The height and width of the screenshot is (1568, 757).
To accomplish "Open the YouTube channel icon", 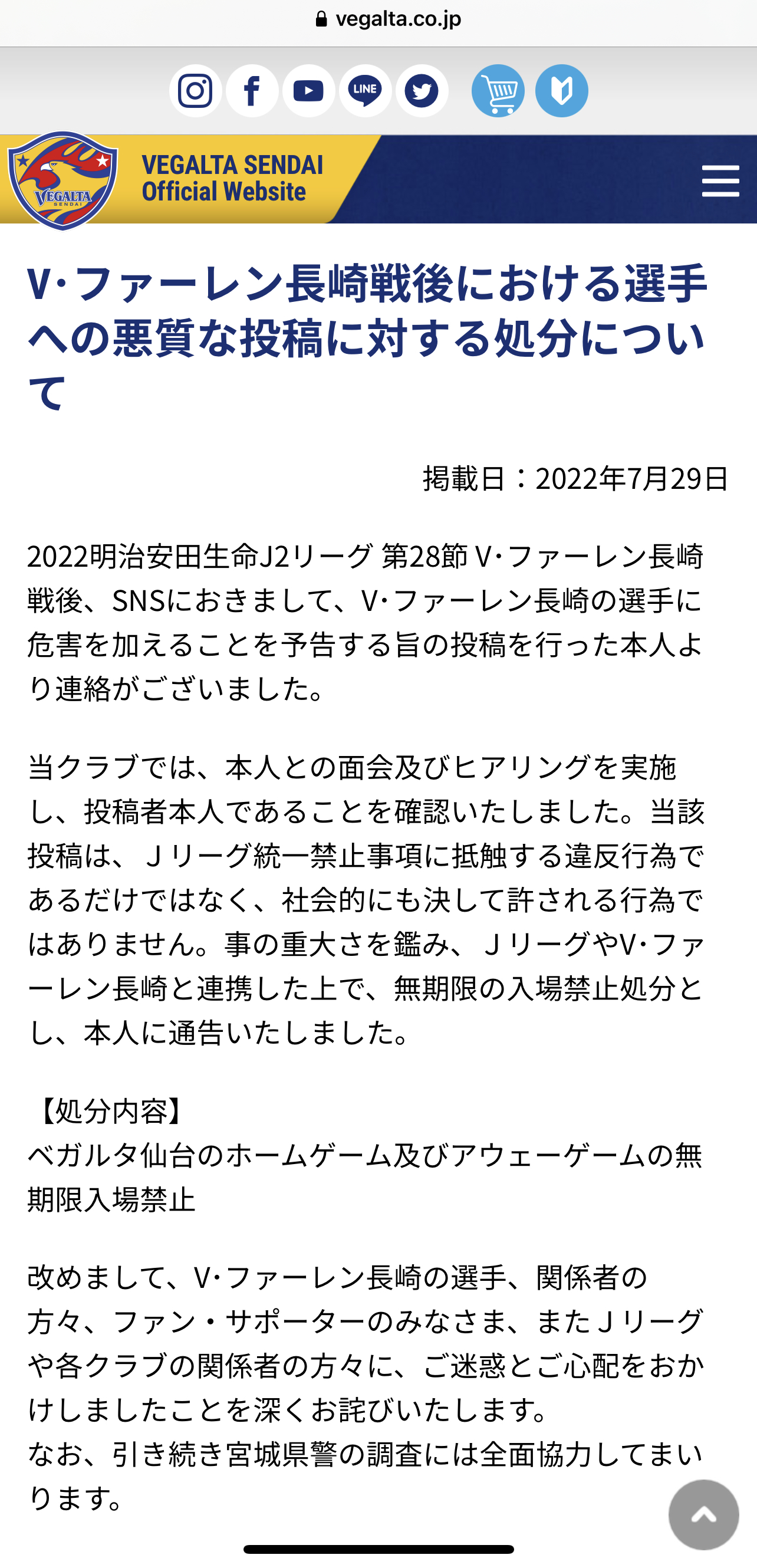I will (308, 91).
